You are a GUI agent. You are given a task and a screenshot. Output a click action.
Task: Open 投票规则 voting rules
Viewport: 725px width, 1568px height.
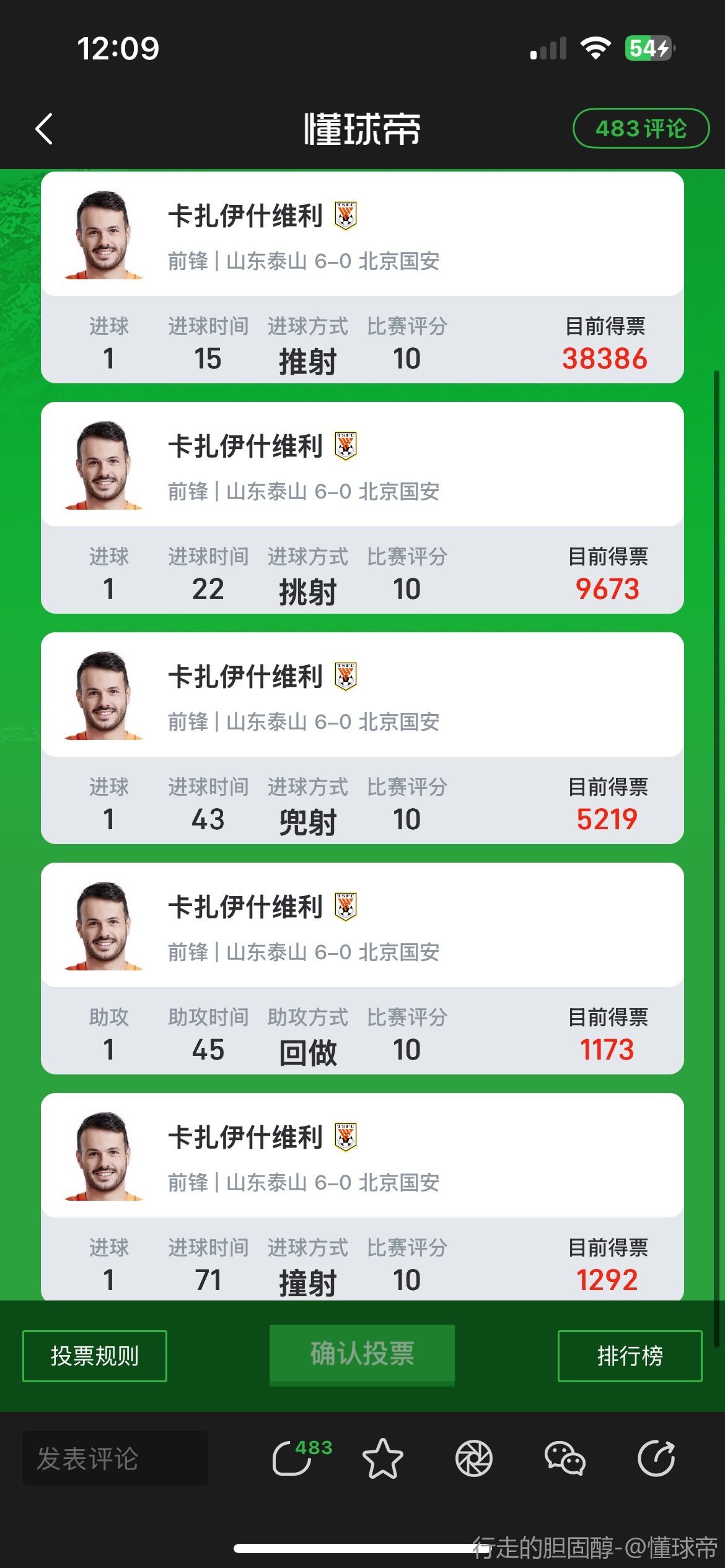click(95, 1356)
